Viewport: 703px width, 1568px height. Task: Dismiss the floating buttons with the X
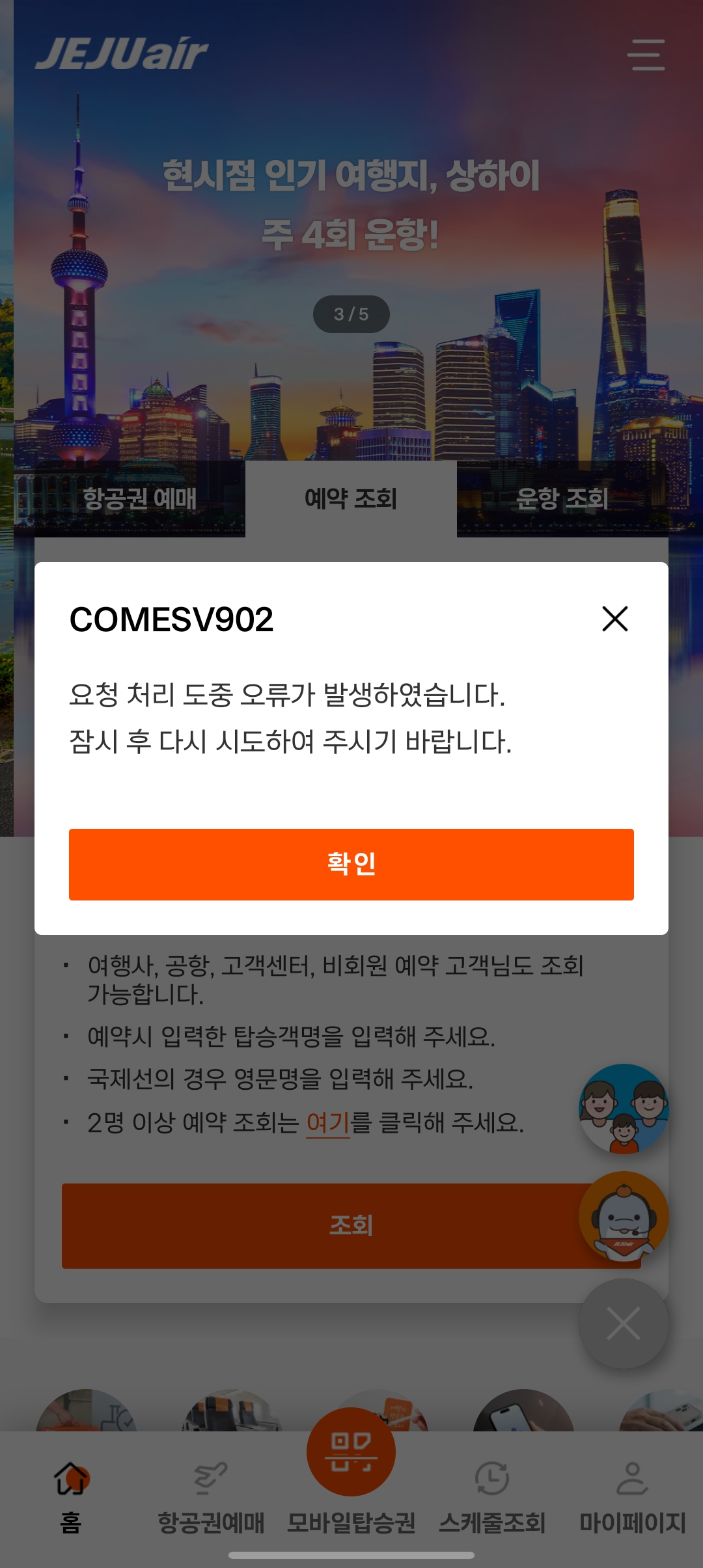point(623,1323)
